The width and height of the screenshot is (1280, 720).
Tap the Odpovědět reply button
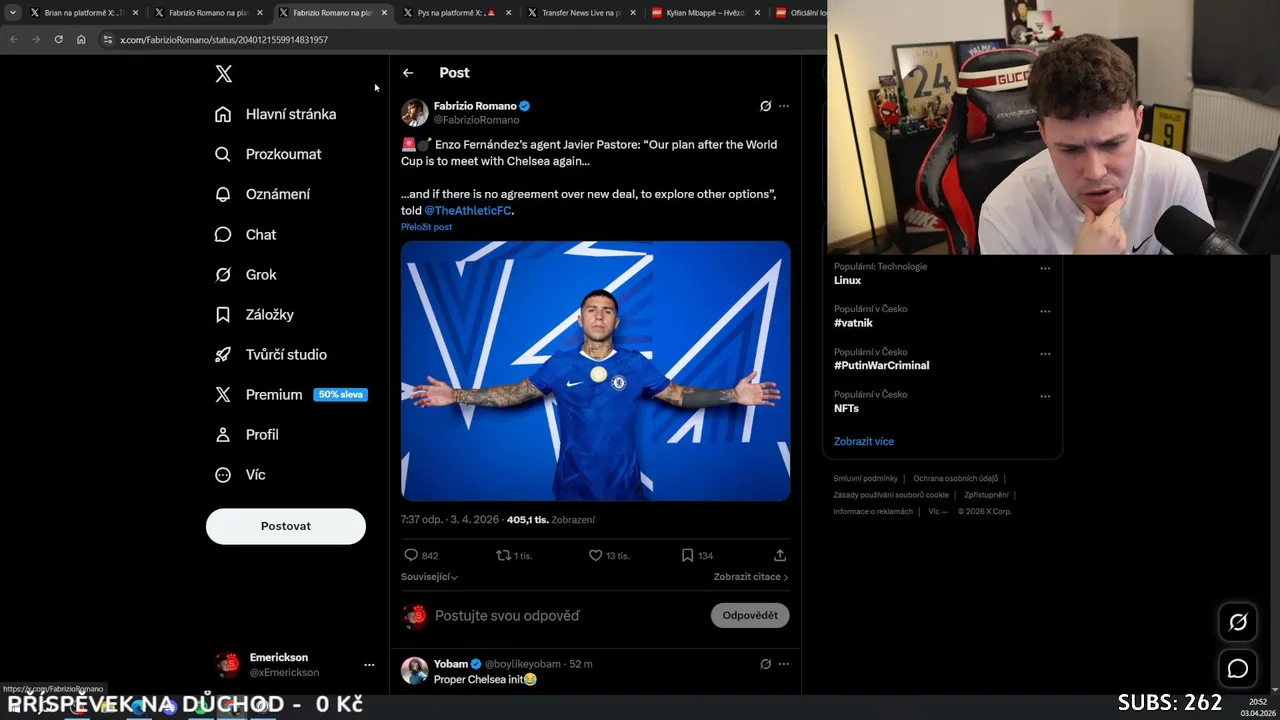coord(750,615)
